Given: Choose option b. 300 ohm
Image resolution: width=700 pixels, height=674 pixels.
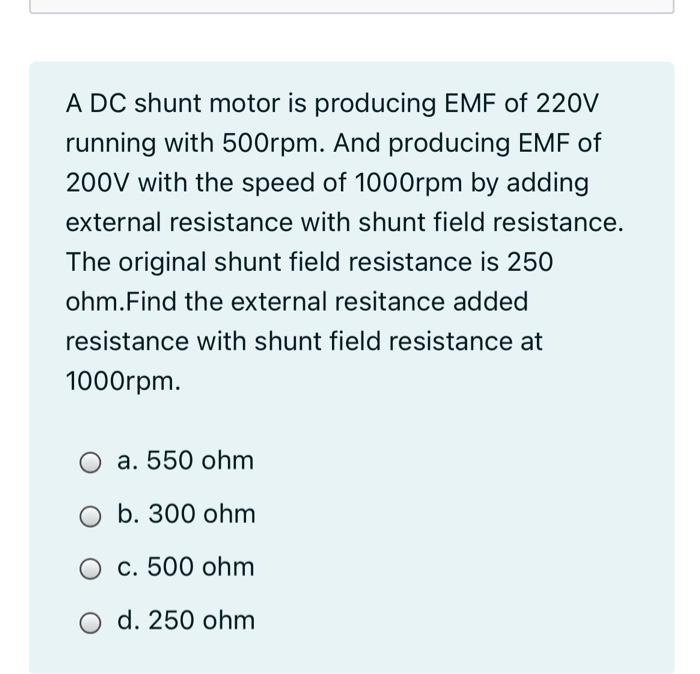Looking at the screenshot, I should click(x=91, y=516).
